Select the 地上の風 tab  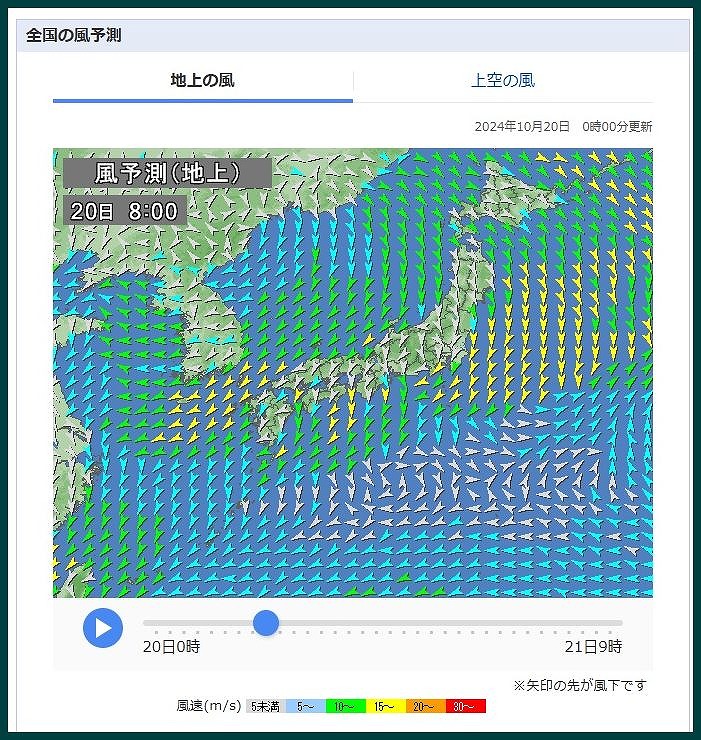coord(202,80)
